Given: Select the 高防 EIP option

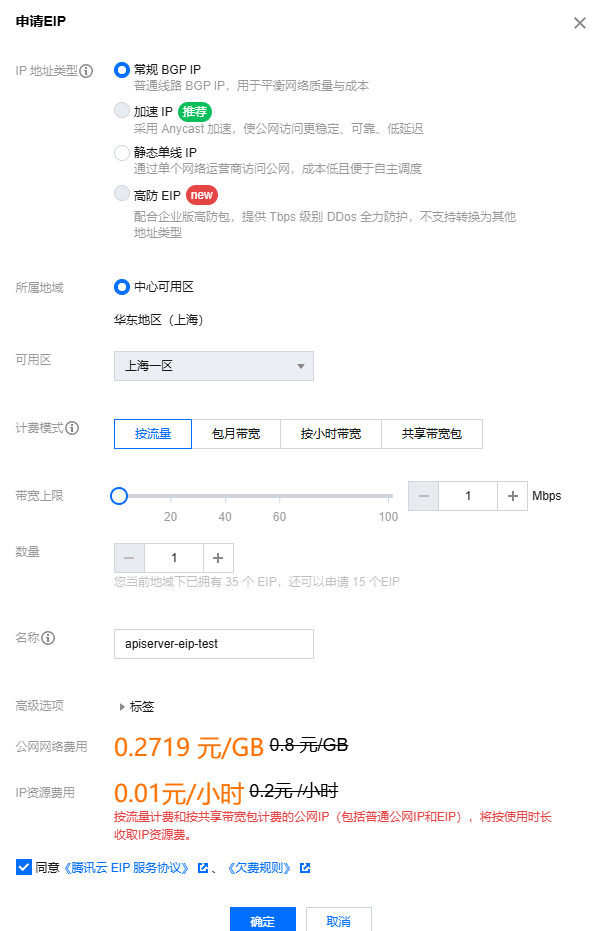Looking at the screenshot, I should click(122, 193).
